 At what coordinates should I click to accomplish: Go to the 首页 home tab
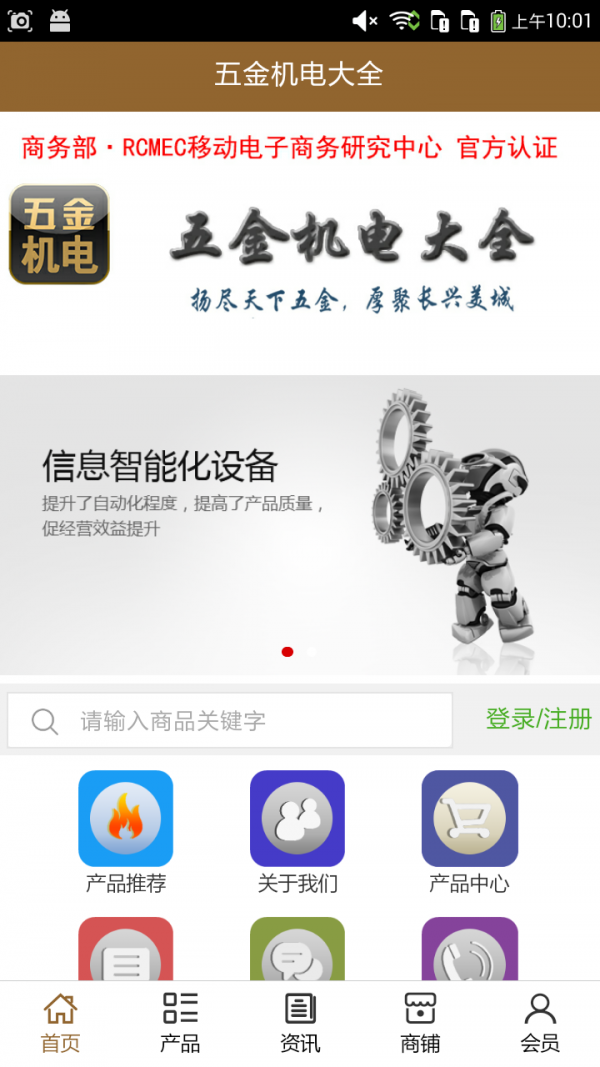[x=60, y=1022]
